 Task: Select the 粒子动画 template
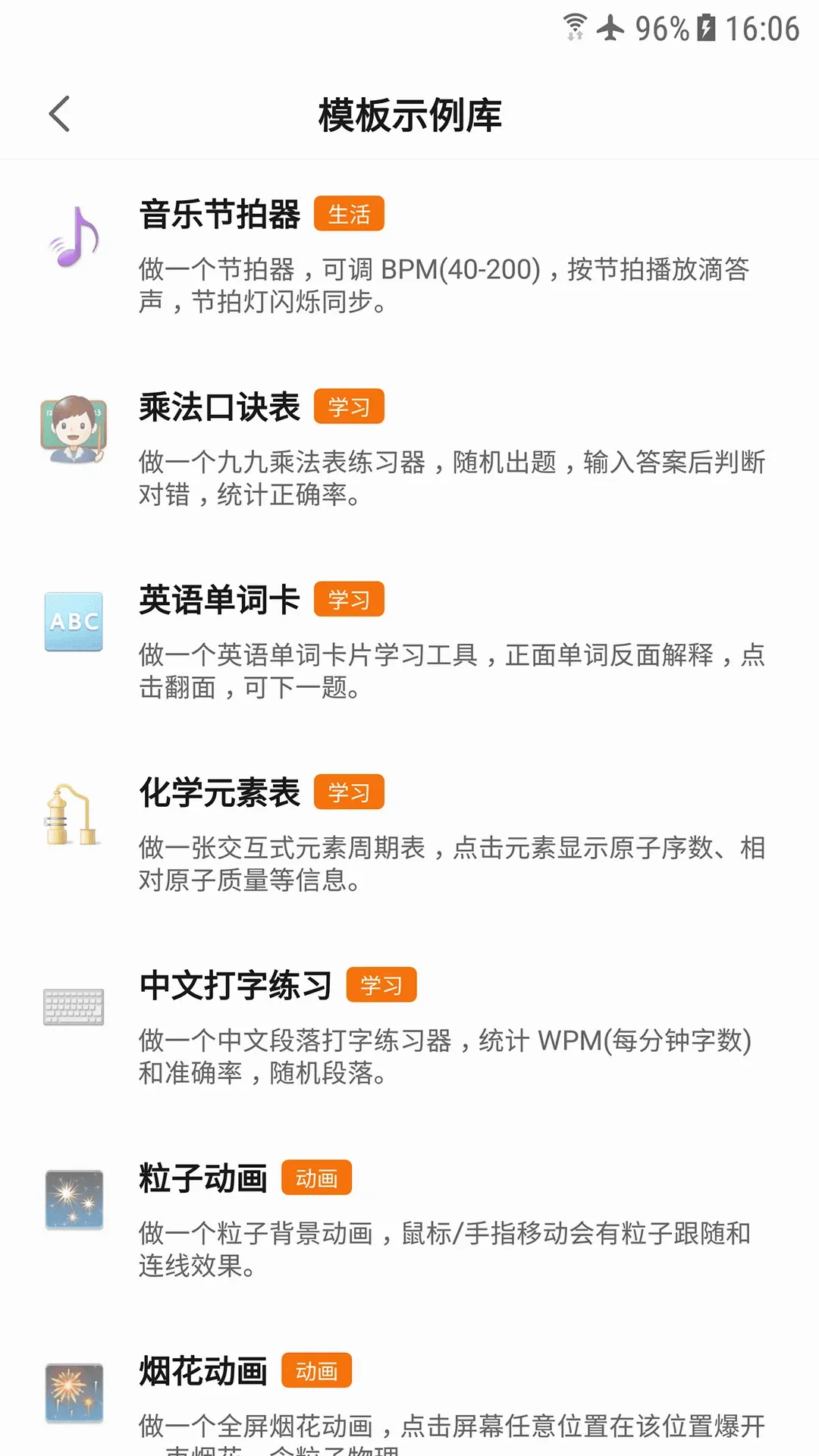pos(409,1219)
